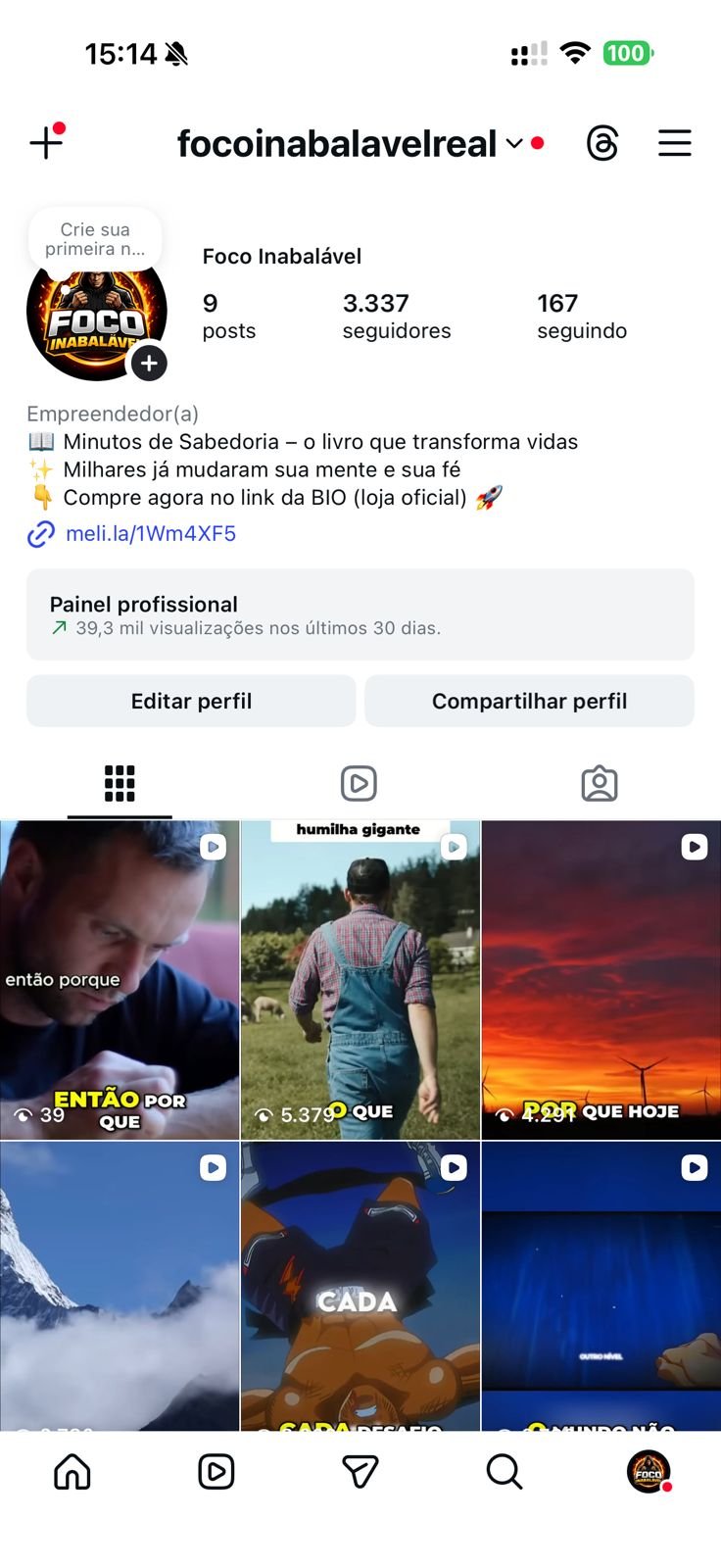Open direct messages from the bottom bar
721x1568 pixels.
(360, 1471)
